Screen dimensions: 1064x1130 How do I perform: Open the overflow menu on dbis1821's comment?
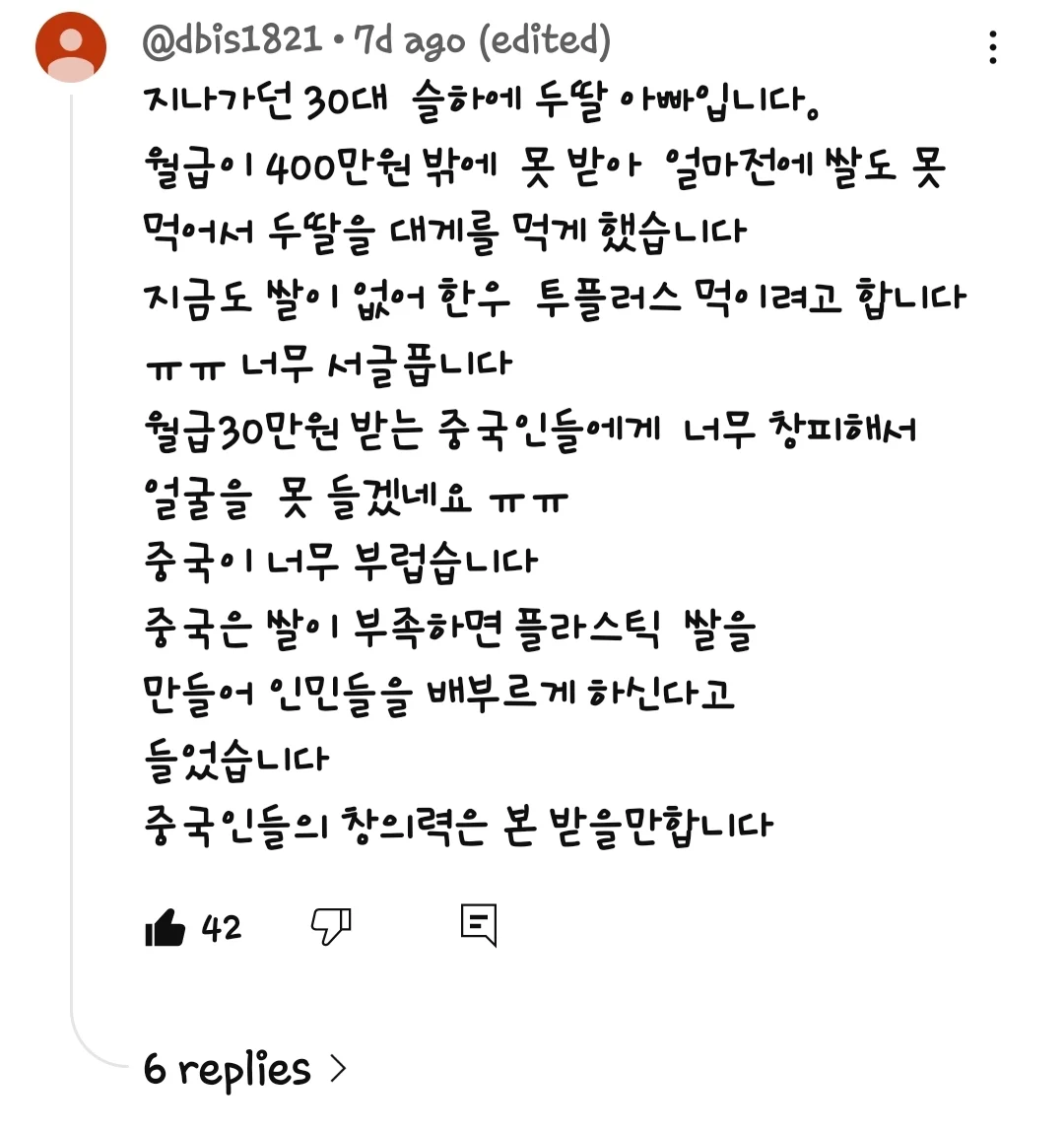click(992, 47)
